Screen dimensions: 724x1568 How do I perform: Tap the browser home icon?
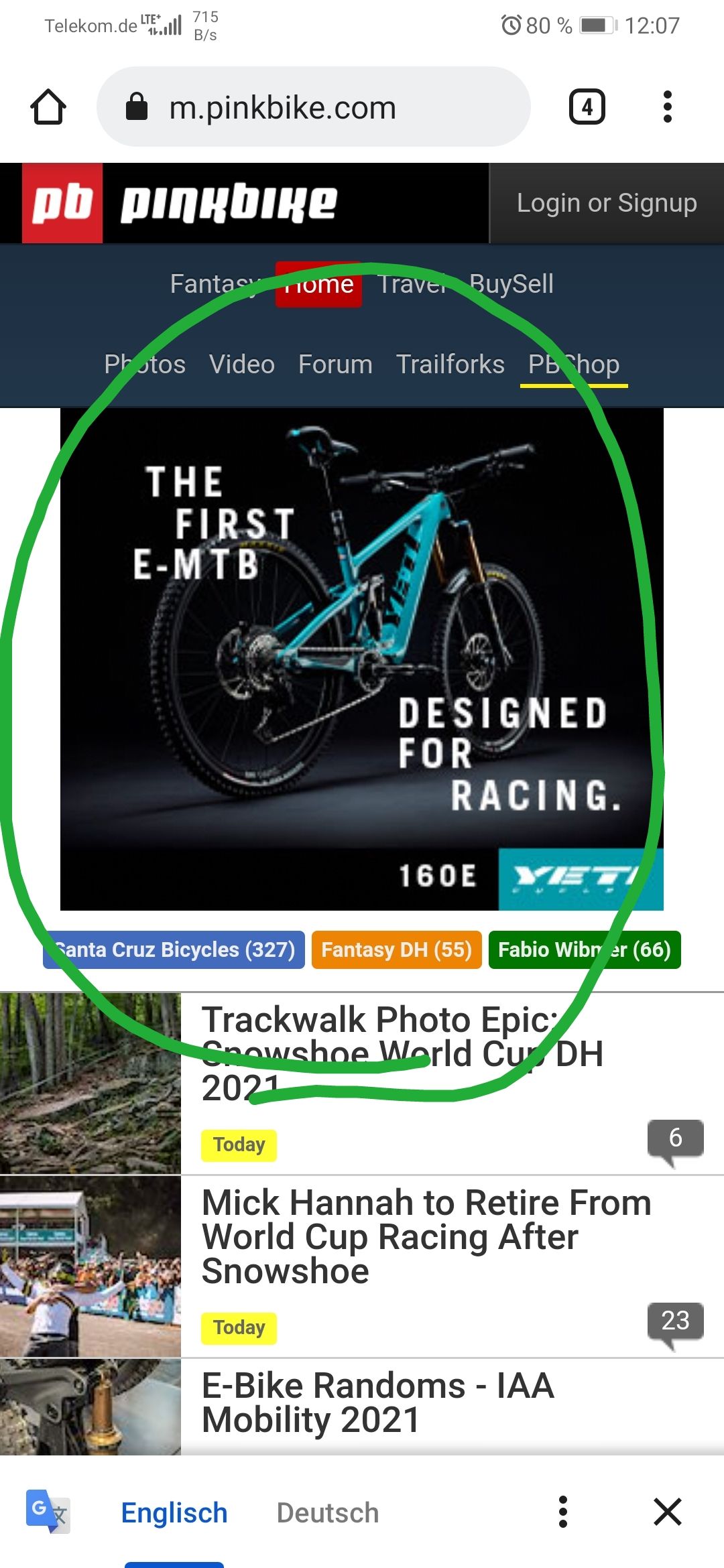coord(48,107)
